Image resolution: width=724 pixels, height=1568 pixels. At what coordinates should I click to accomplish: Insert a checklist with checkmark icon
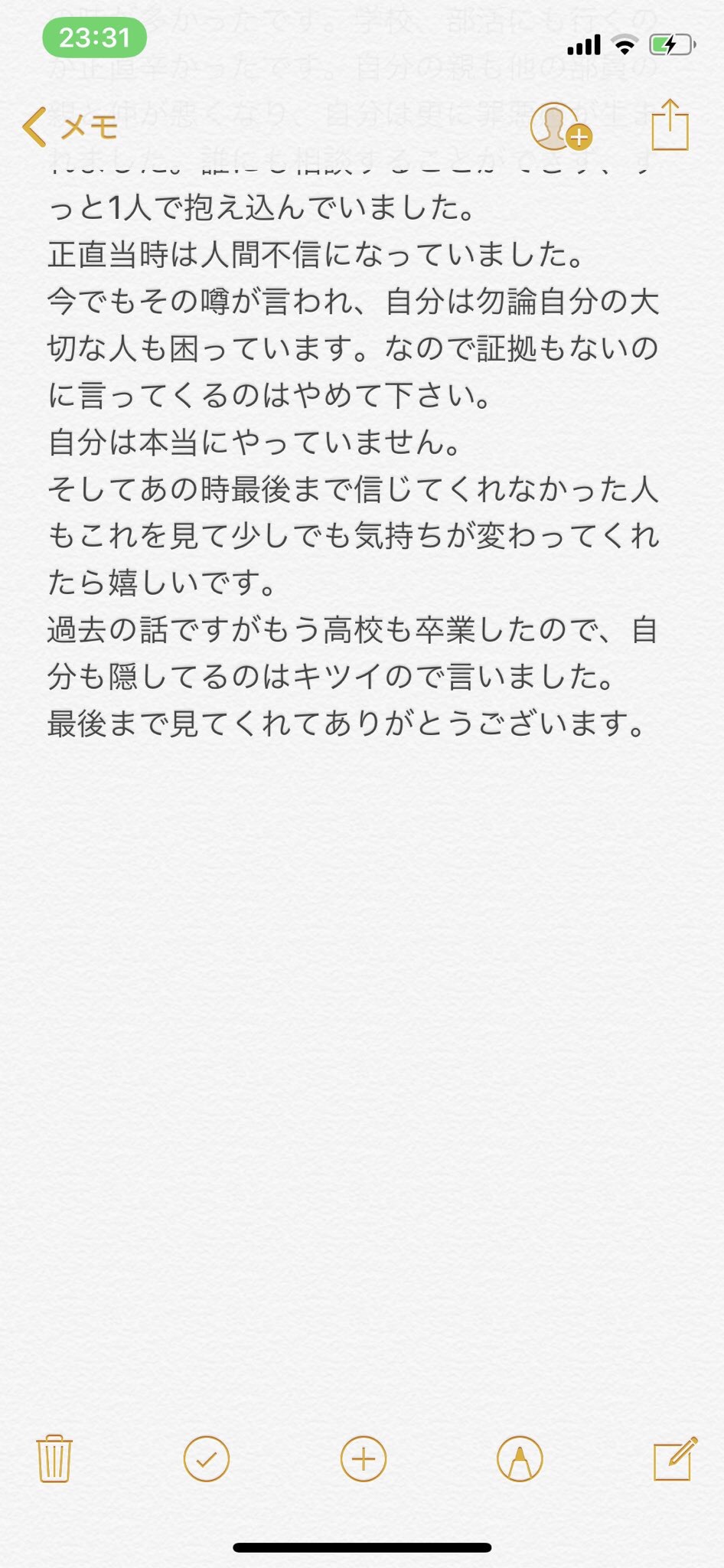point(207,1459)
